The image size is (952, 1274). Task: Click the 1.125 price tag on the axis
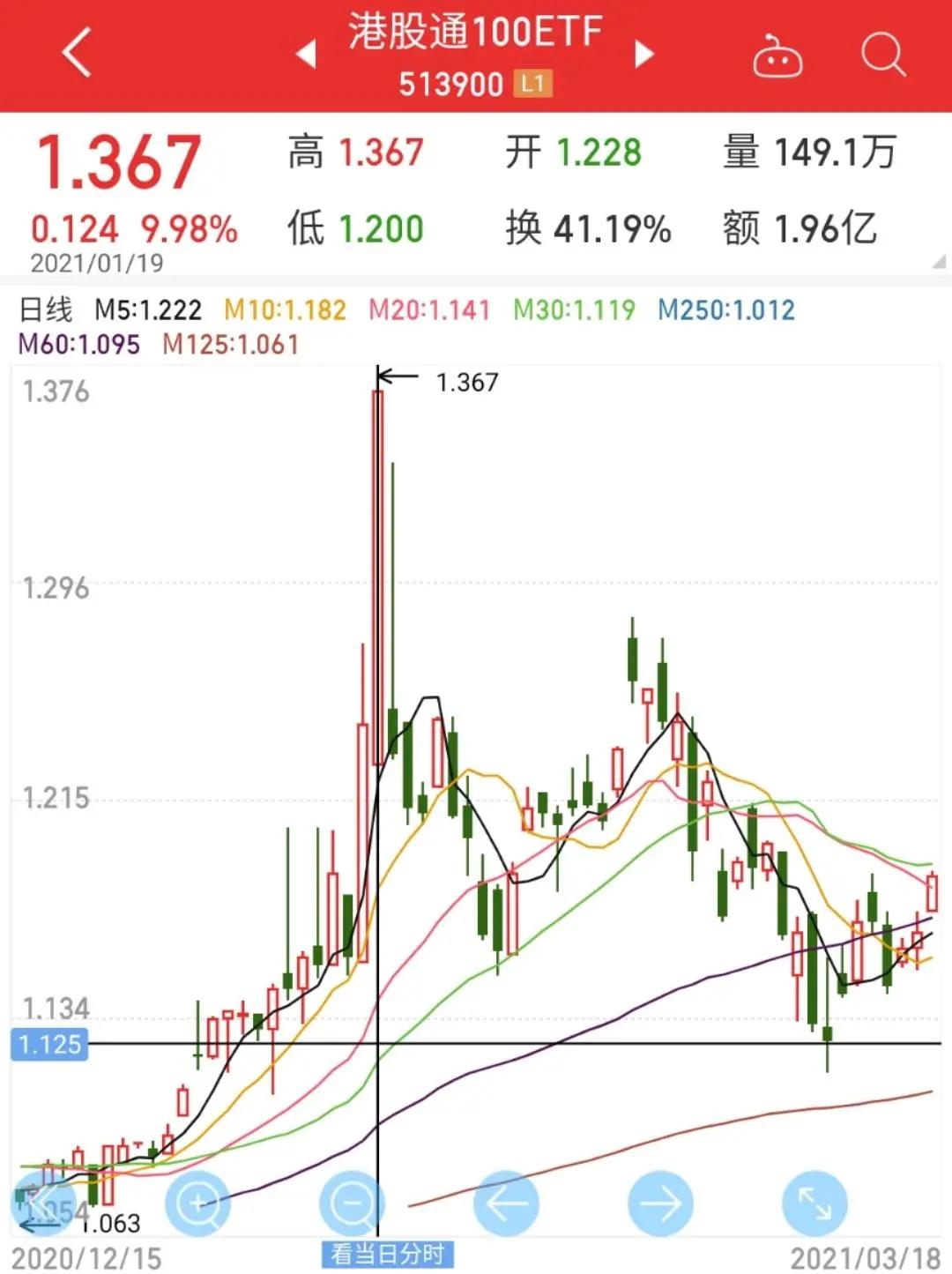48,1045
